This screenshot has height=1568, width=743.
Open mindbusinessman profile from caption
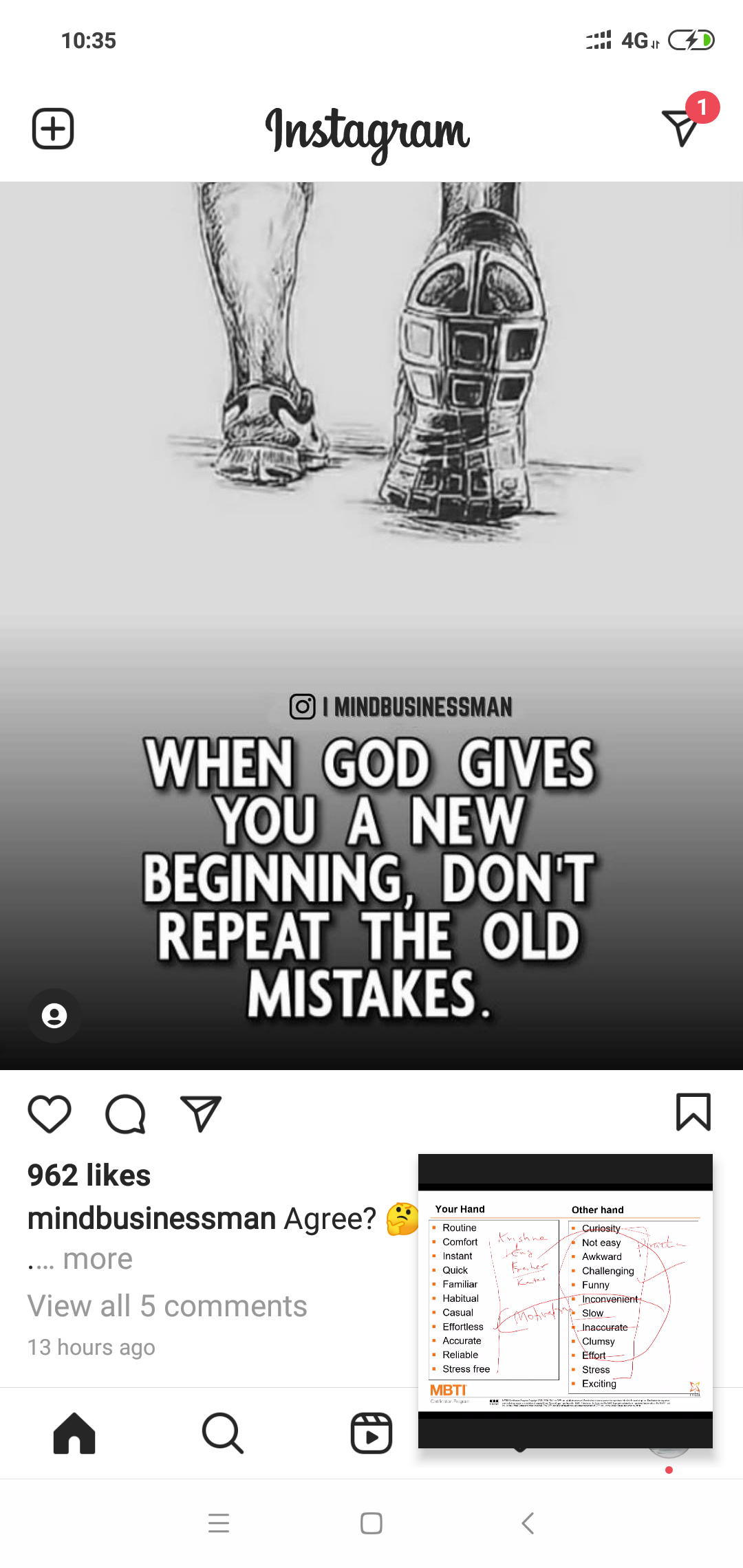(x=151, y=1219)
